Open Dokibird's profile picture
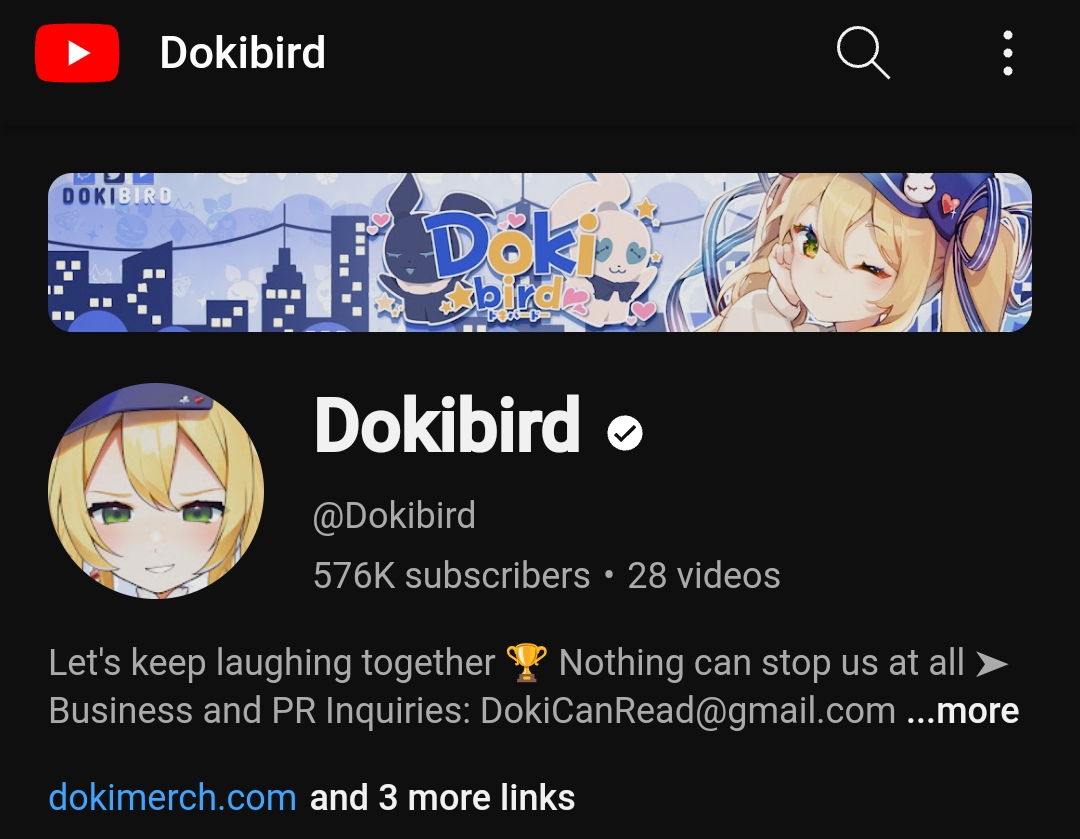This screenshot has width=1080, height=839. point(156,490)
